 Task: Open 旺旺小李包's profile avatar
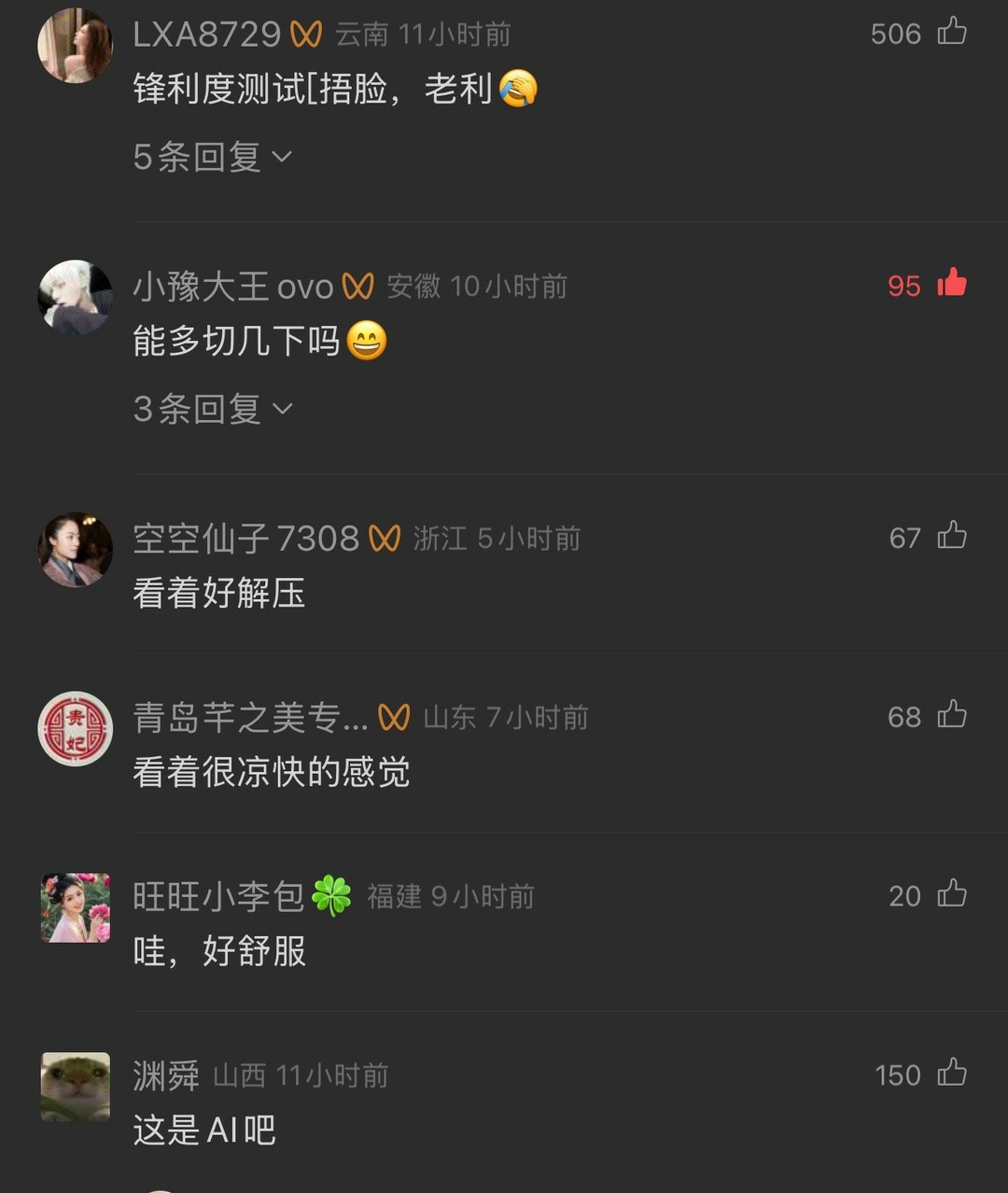(x=75, y=907)
